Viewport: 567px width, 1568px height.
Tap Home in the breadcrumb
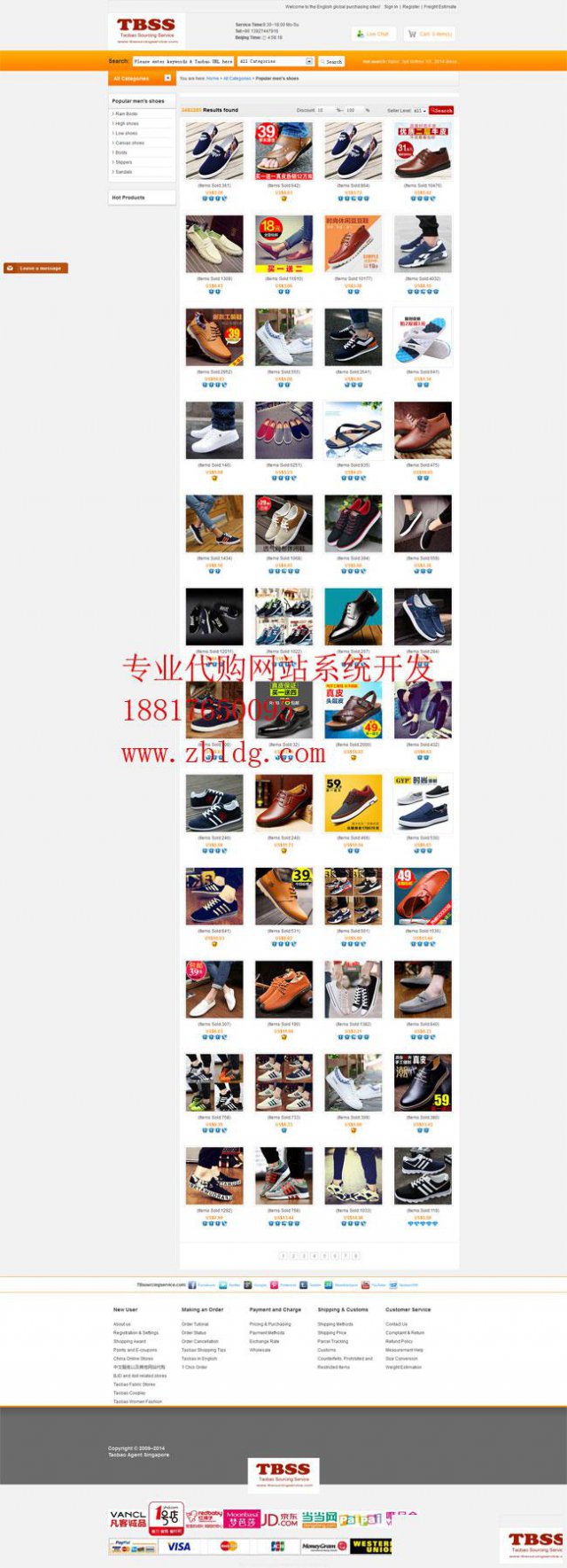point(213,78)
